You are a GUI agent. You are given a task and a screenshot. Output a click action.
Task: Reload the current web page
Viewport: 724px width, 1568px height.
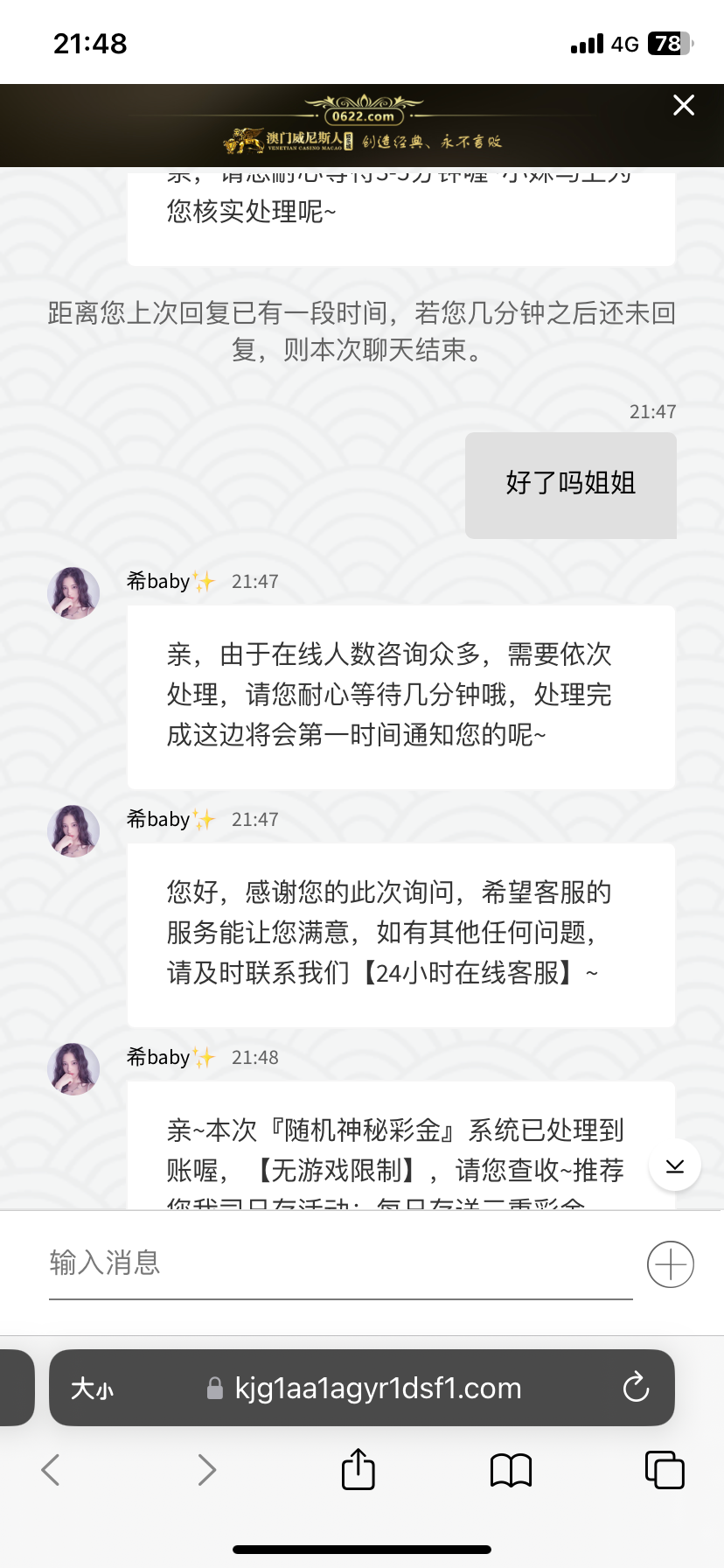click(x=636, y=1388)
